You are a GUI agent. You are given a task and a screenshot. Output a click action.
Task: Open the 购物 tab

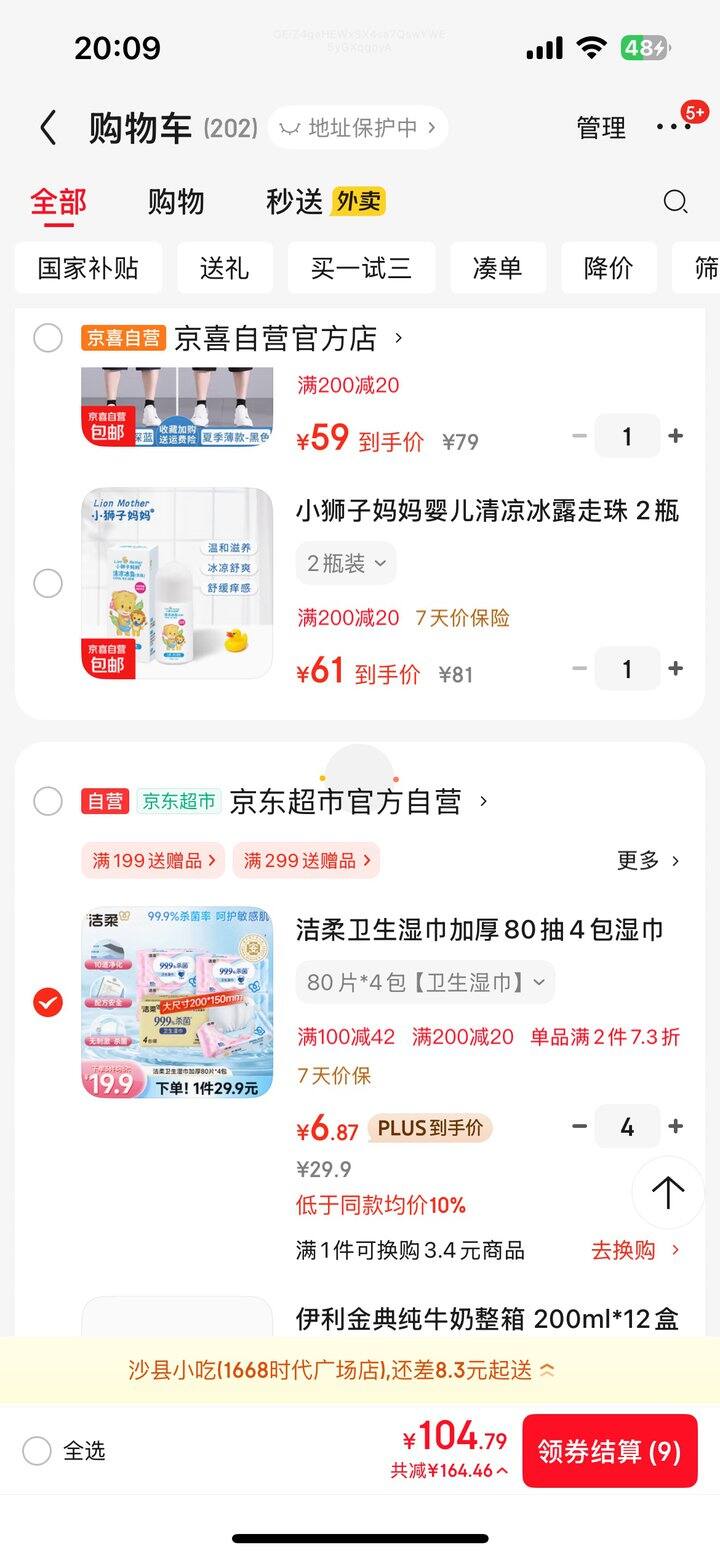point(176,202)
